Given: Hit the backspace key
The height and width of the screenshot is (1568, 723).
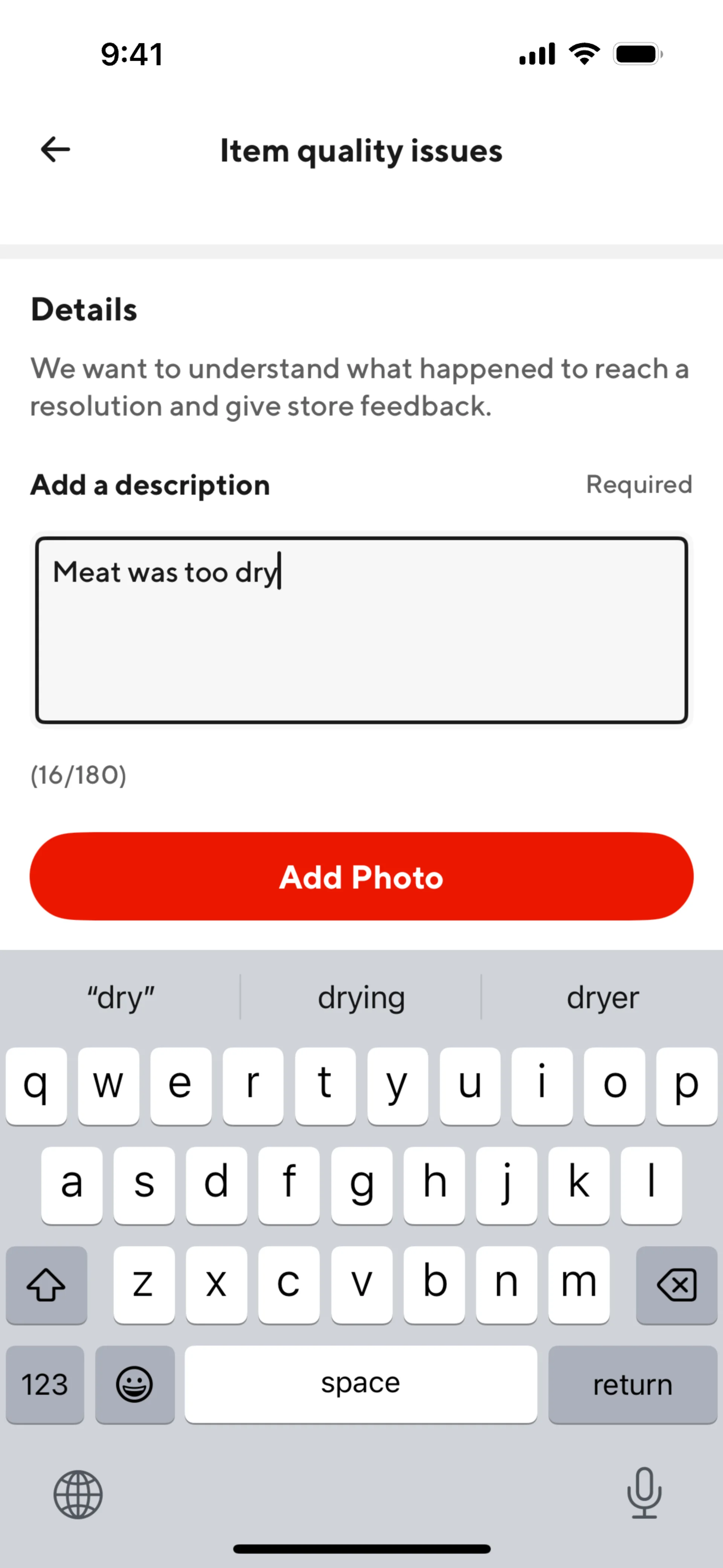Looking at the screenshot, I should pyautogui.click(x=676, y=1284).
